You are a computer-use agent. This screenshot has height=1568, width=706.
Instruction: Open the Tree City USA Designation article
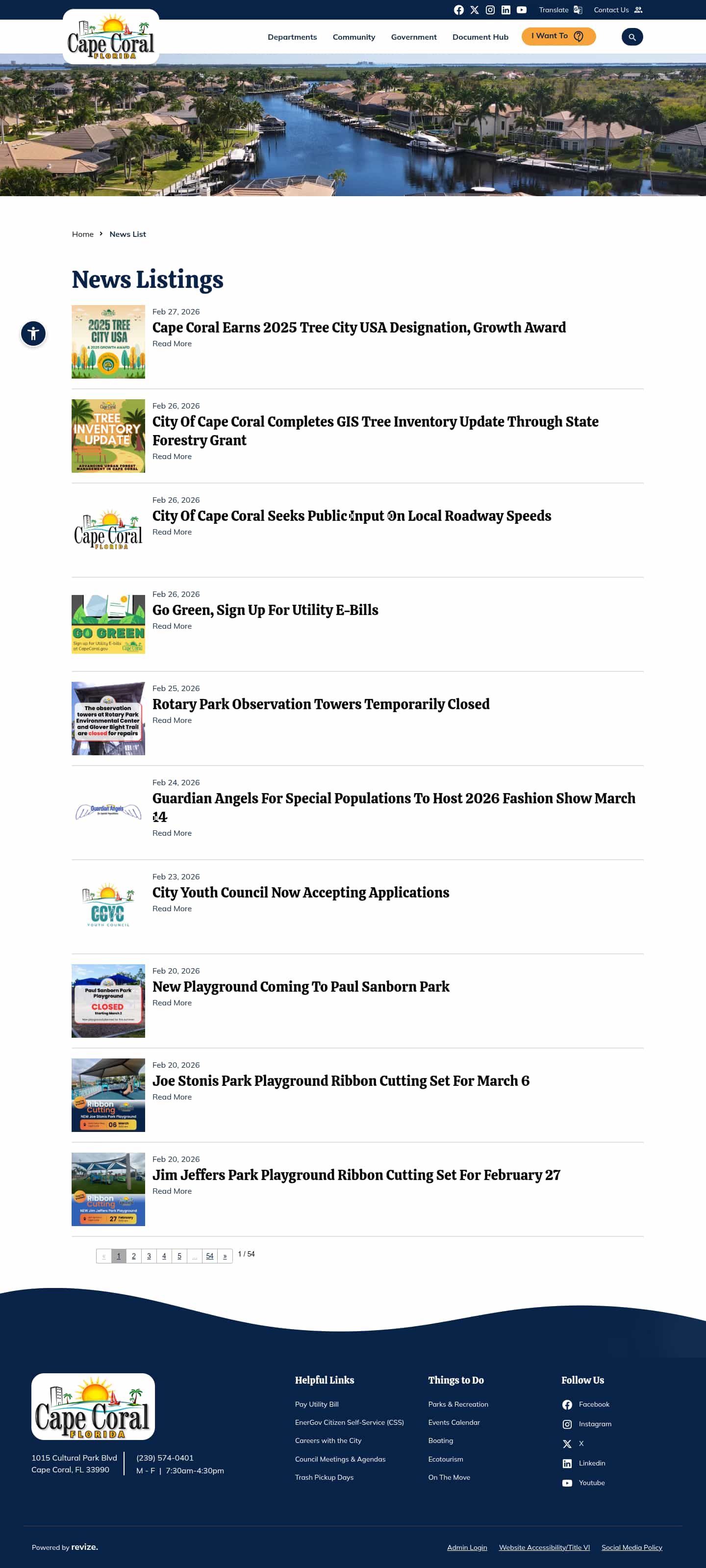click(x=358, y=328)
